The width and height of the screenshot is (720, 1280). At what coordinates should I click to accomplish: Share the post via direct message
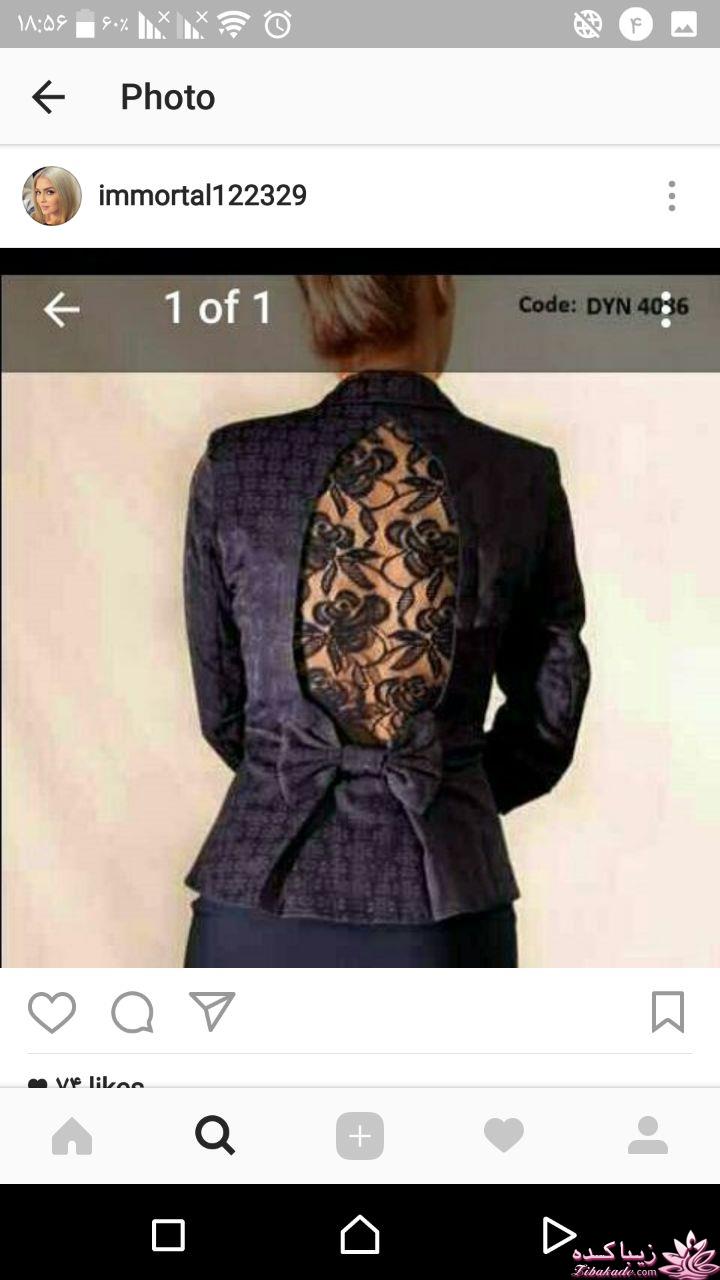coord(212,1012)
